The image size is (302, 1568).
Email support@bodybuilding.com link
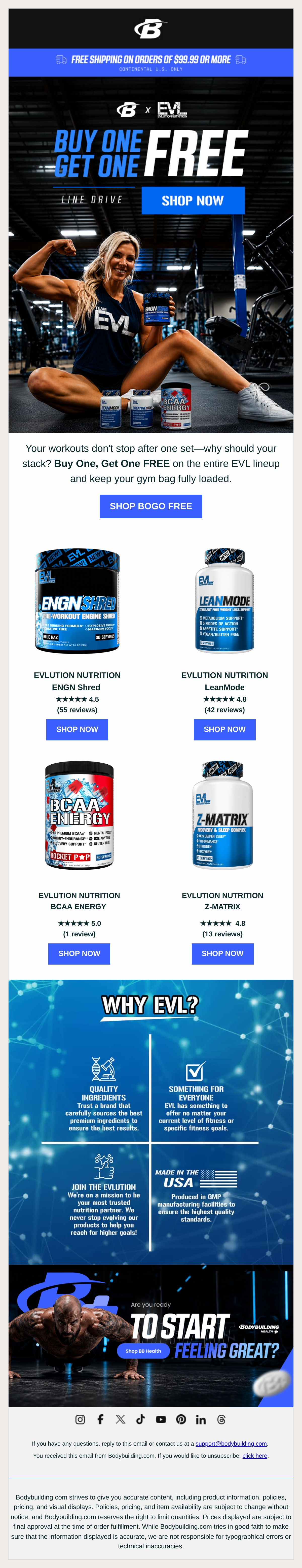coord(231,1443)
